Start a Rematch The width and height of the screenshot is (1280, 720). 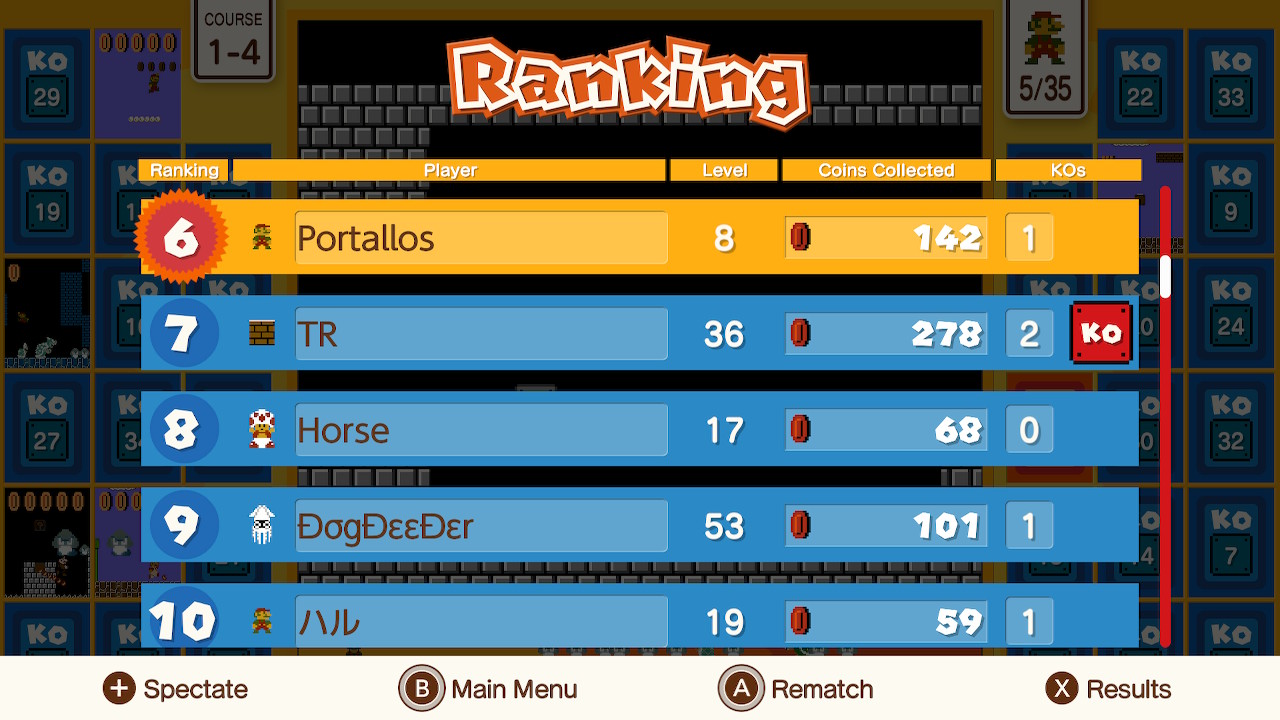(x=796, y=689)
